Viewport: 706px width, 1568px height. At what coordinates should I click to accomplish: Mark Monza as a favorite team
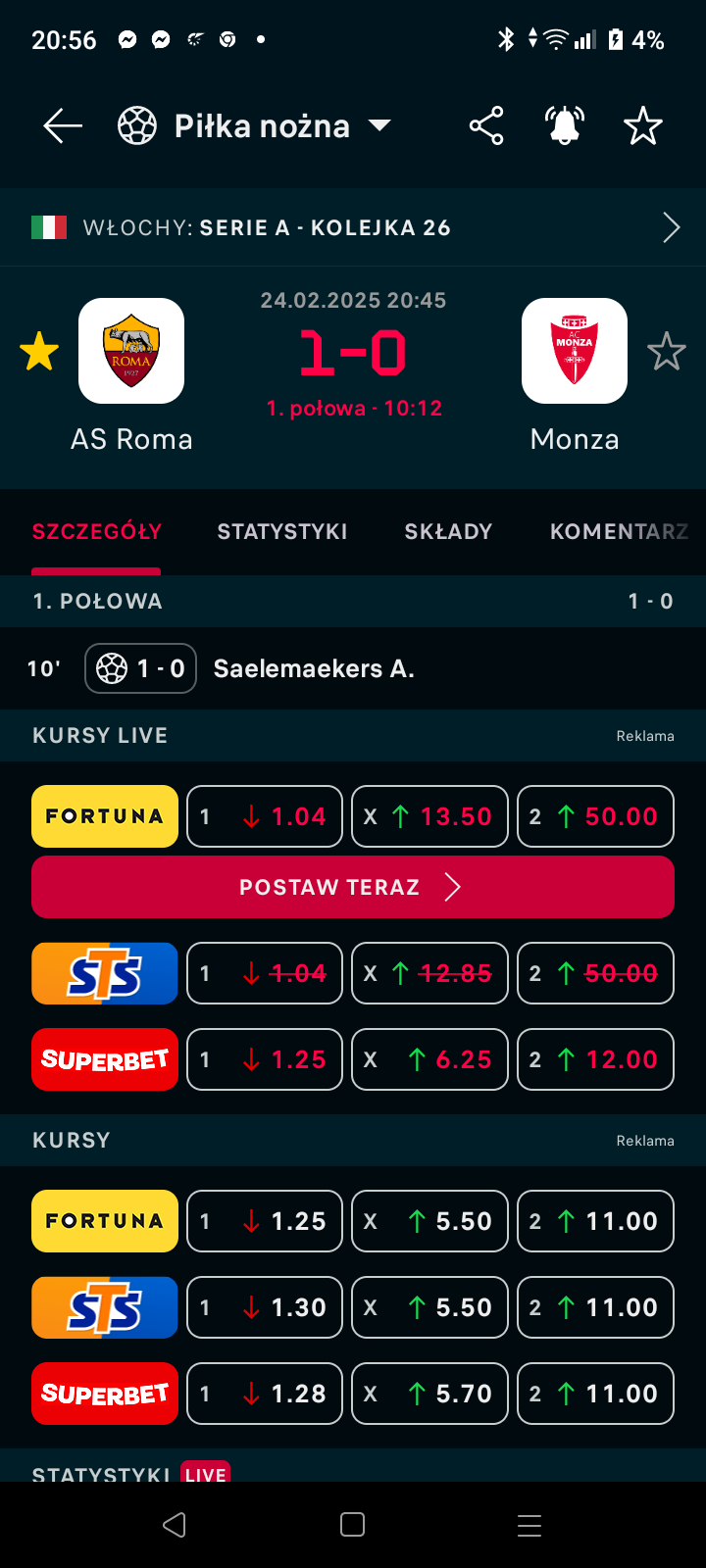[667, 352]
